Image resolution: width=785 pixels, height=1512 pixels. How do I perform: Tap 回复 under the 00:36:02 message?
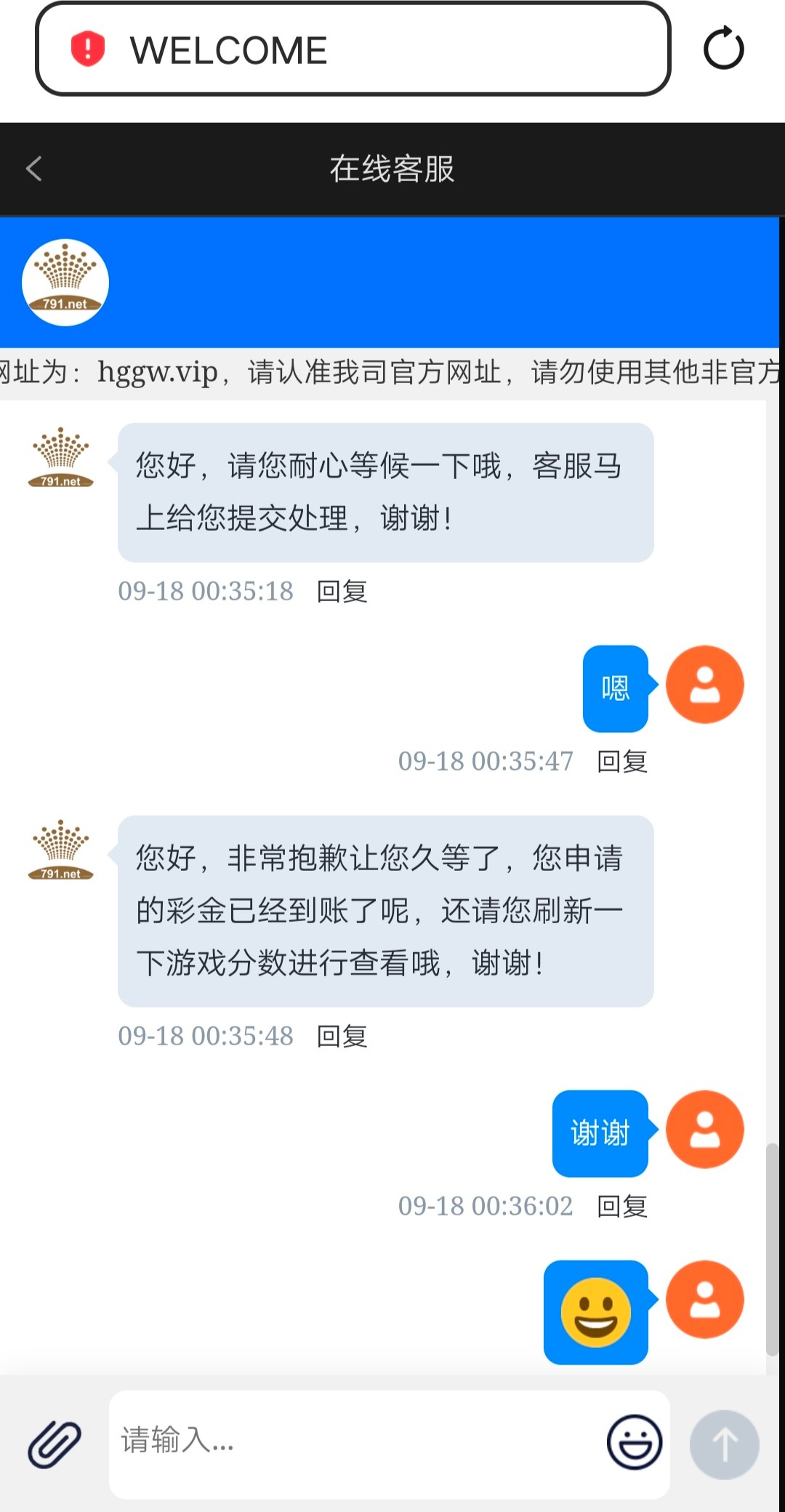click(x=621, y=1207)
